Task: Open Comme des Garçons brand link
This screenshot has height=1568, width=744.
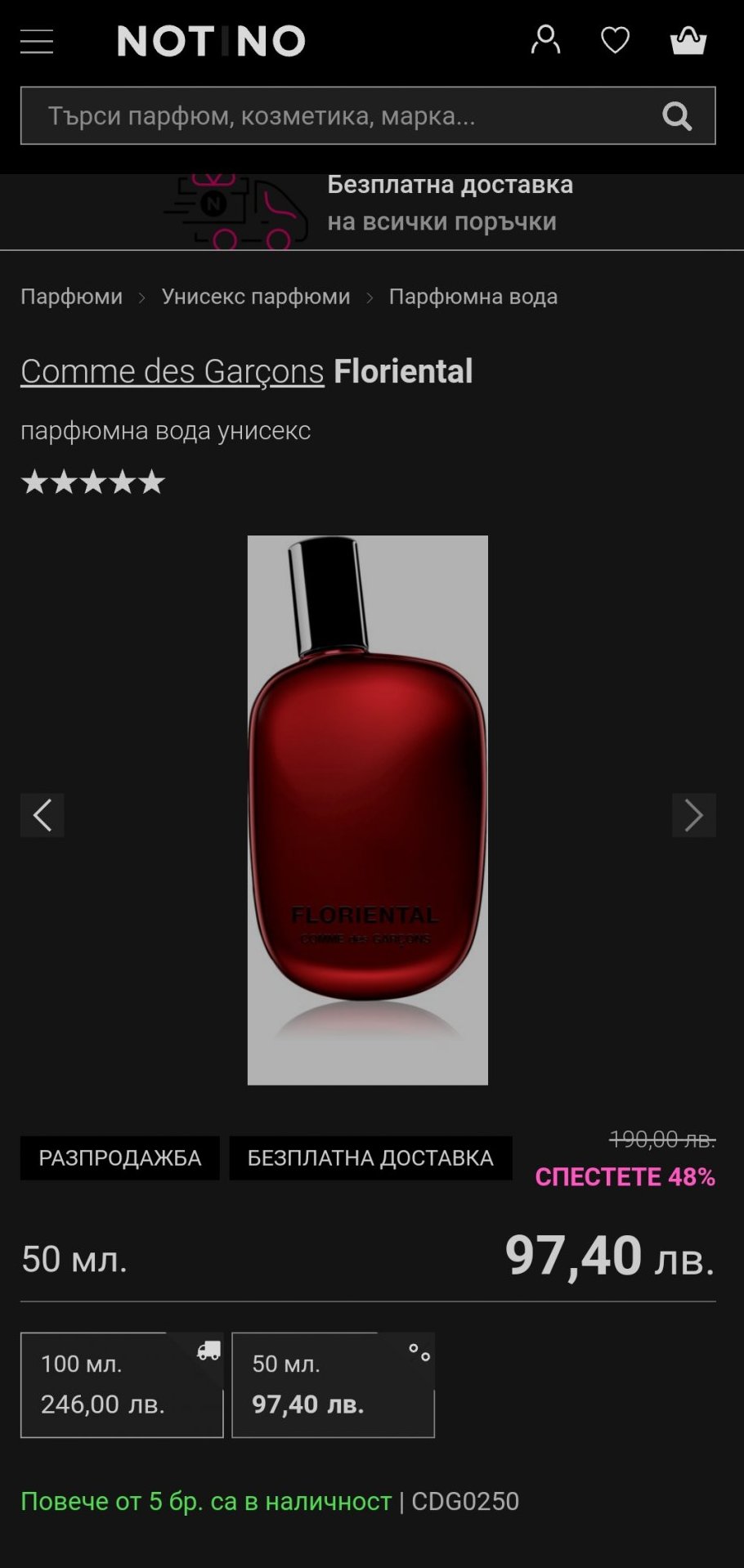Action: click(173, 371)
